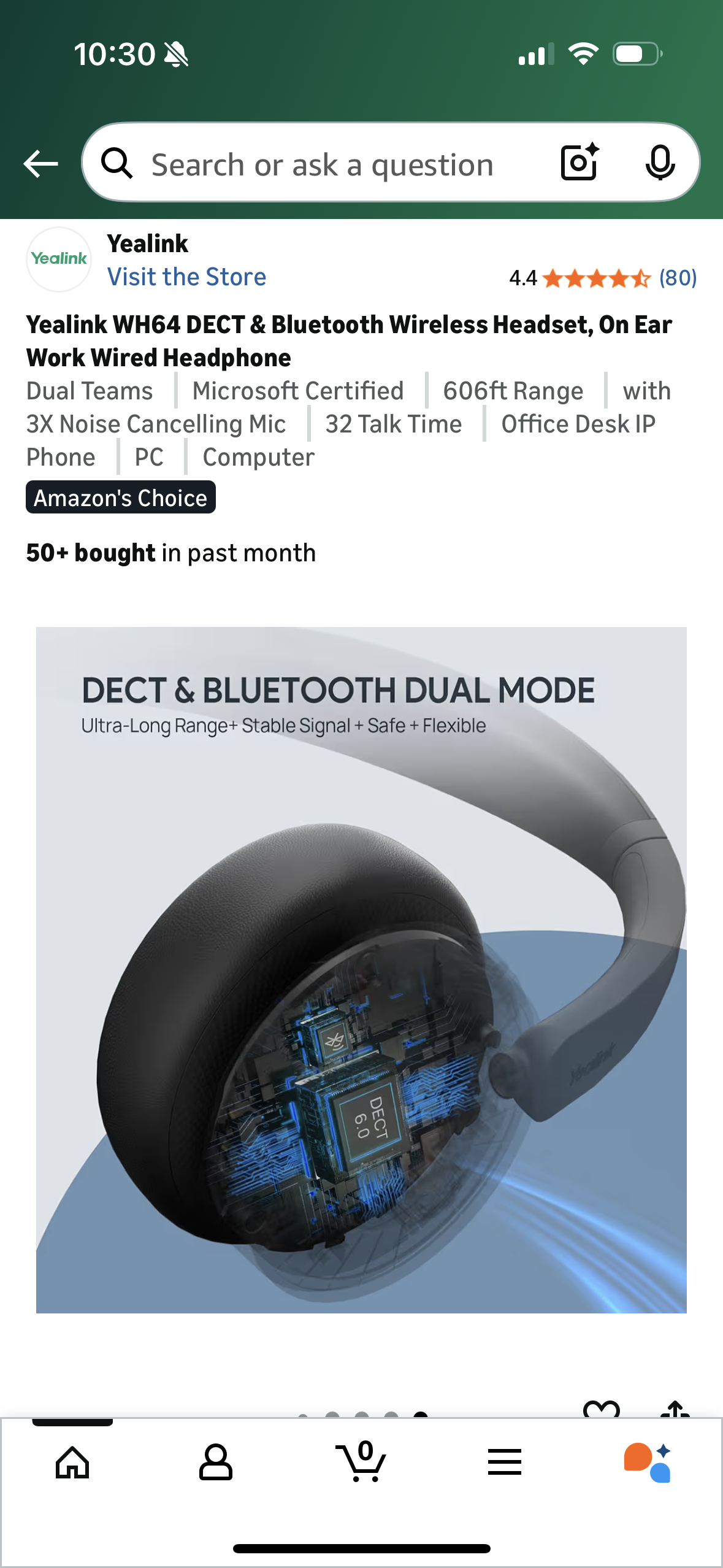Go back using the arrow
723x1568 pixels.
coord(40,164)
